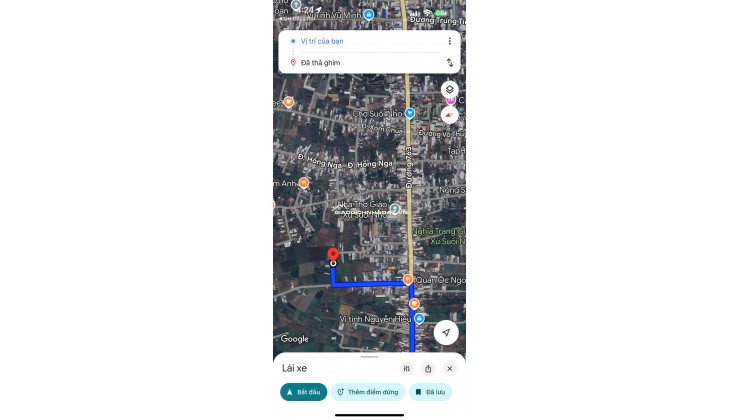
Task: Open the map layers selector
Action: 450,89
